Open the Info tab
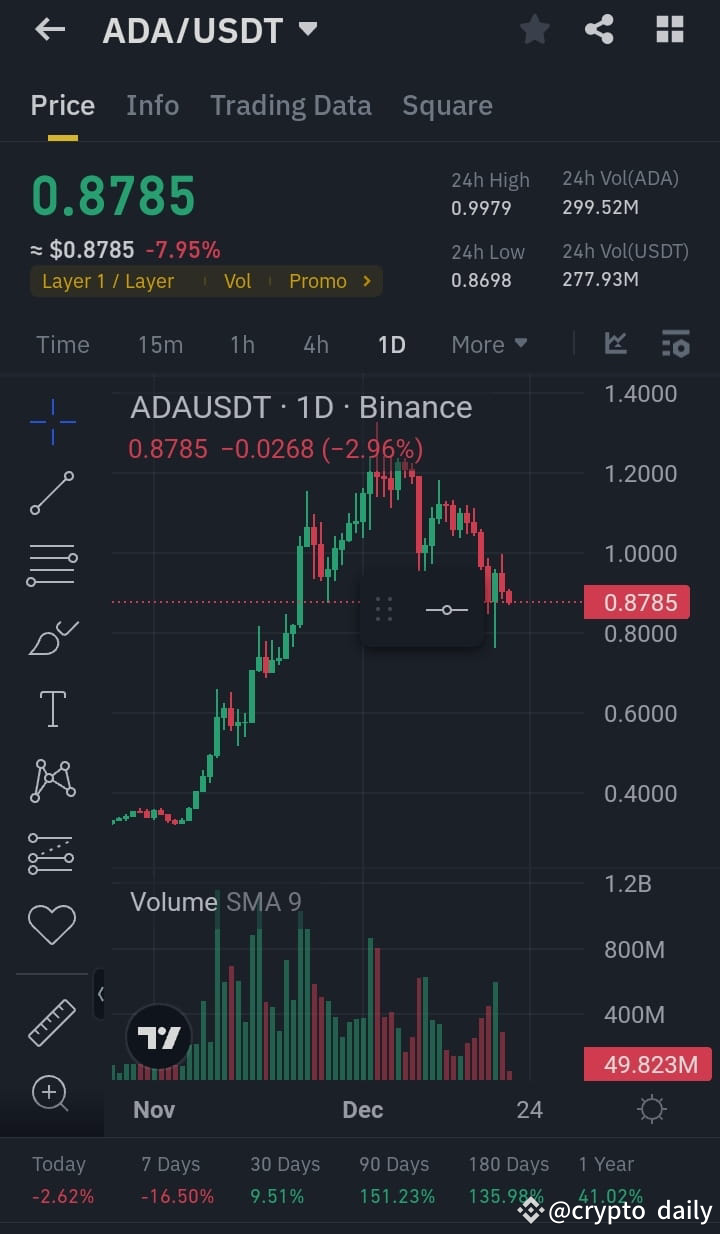 [x=152, y=105]
